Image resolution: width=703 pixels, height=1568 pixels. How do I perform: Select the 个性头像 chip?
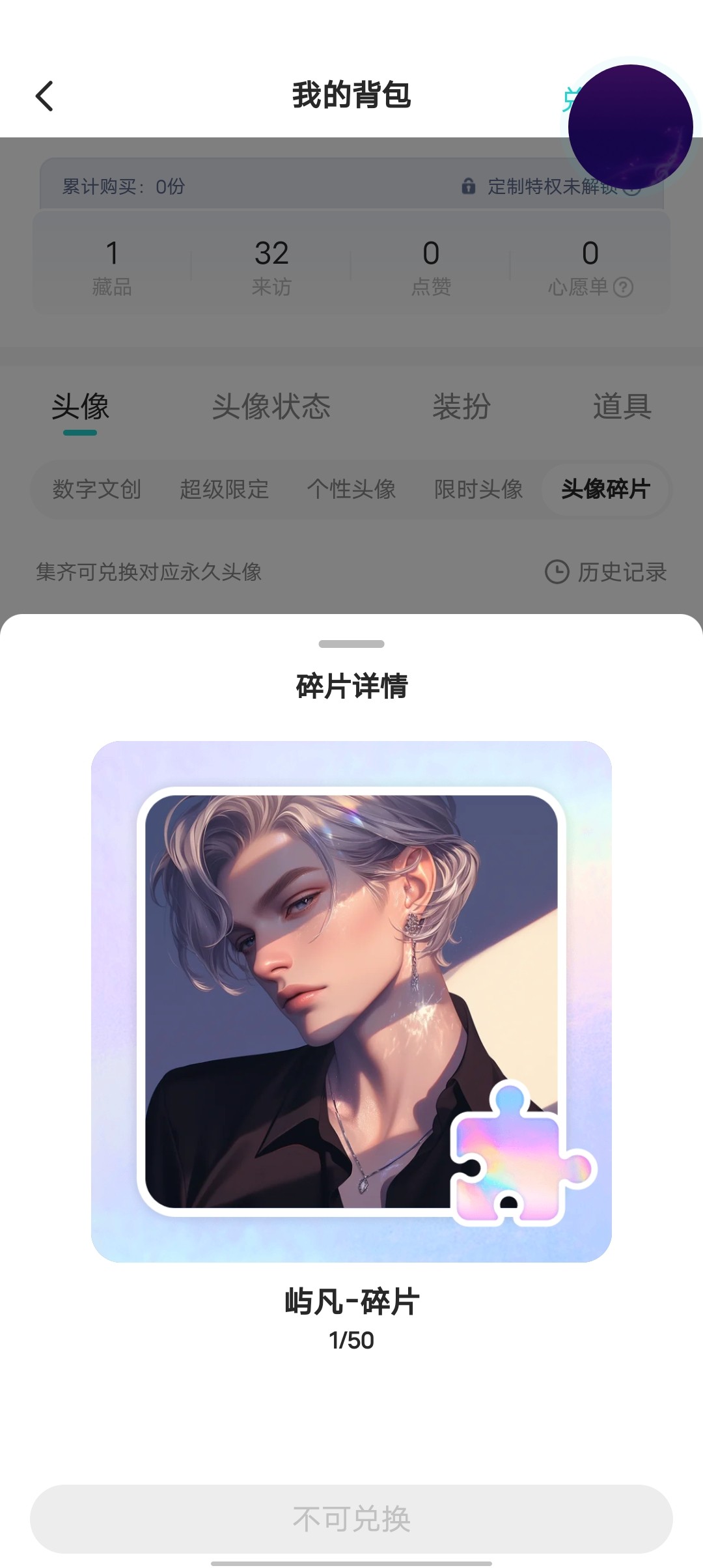tap(351, 489)
